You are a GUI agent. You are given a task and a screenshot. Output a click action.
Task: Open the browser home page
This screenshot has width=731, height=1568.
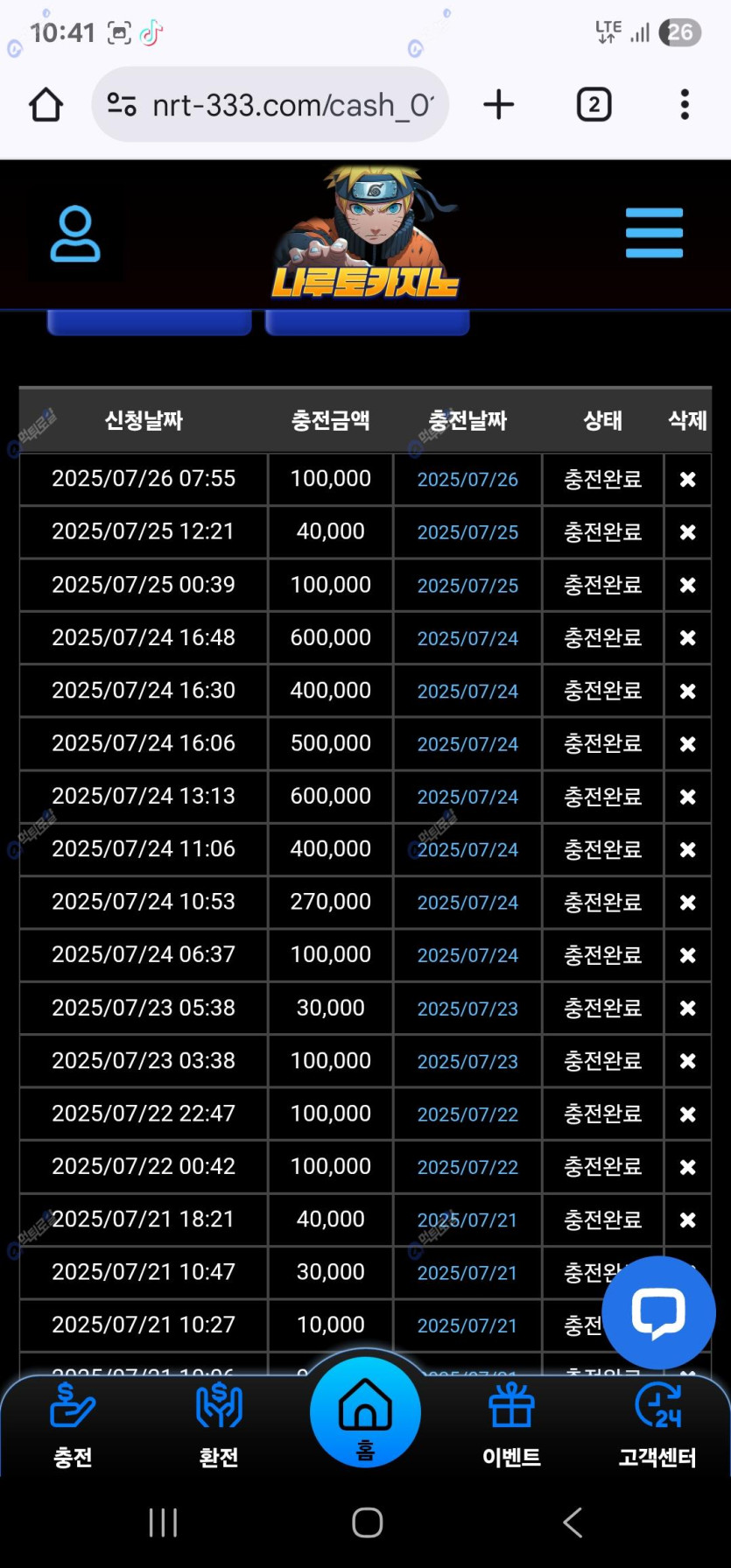46,105
